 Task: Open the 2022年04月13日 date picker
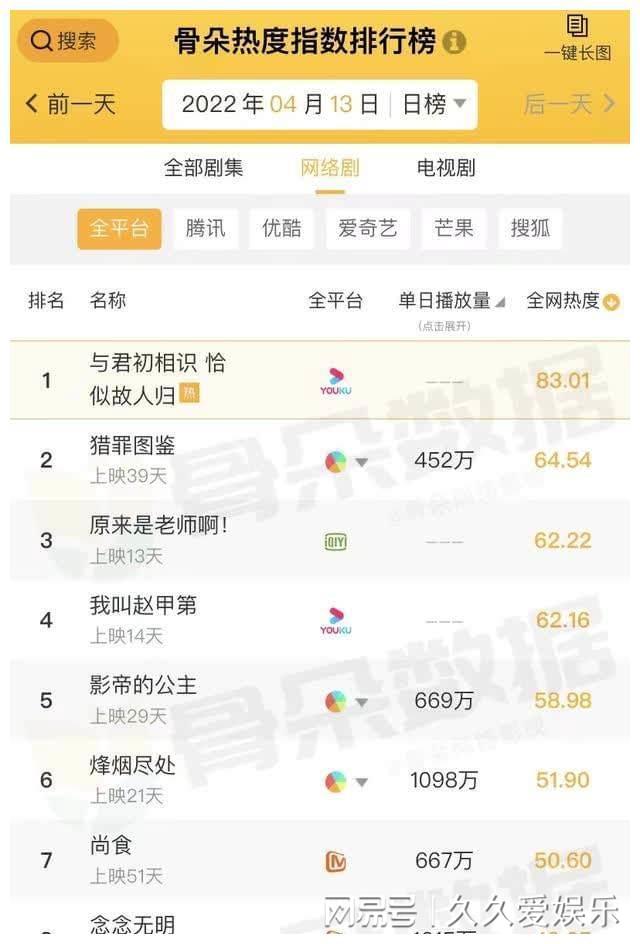coord(280,104)
